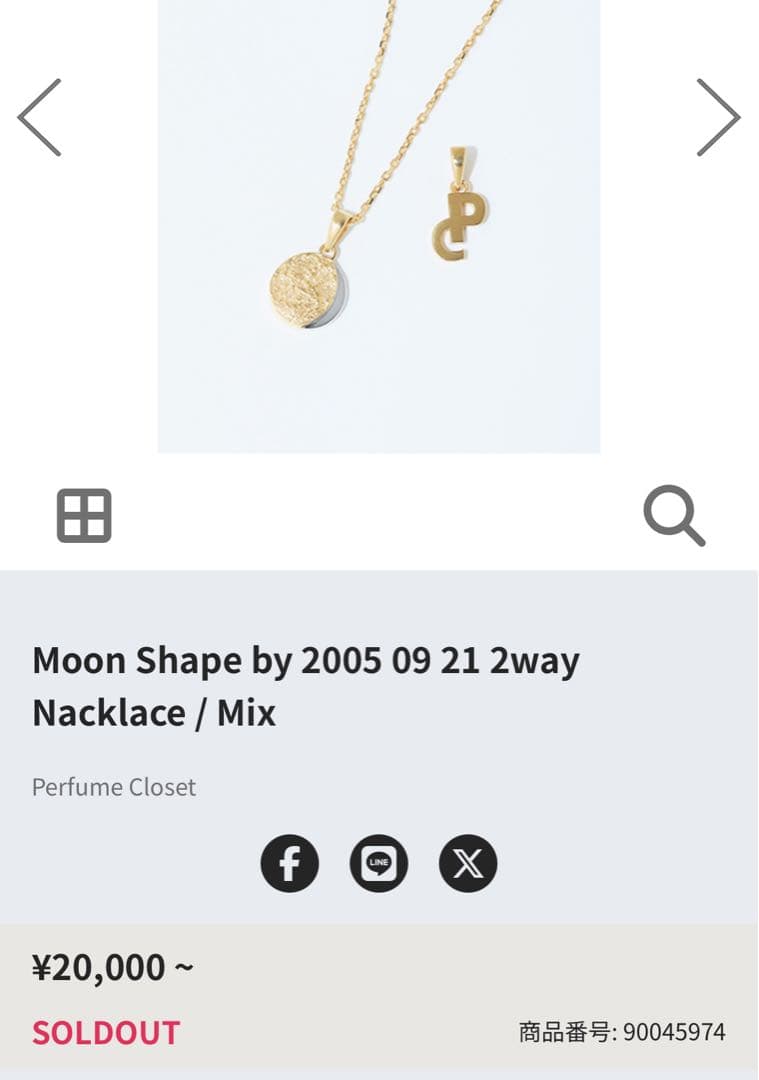Visit the Perfume Closet brand page
Screen dimensions: 759x1080
[x=114, y=788]
